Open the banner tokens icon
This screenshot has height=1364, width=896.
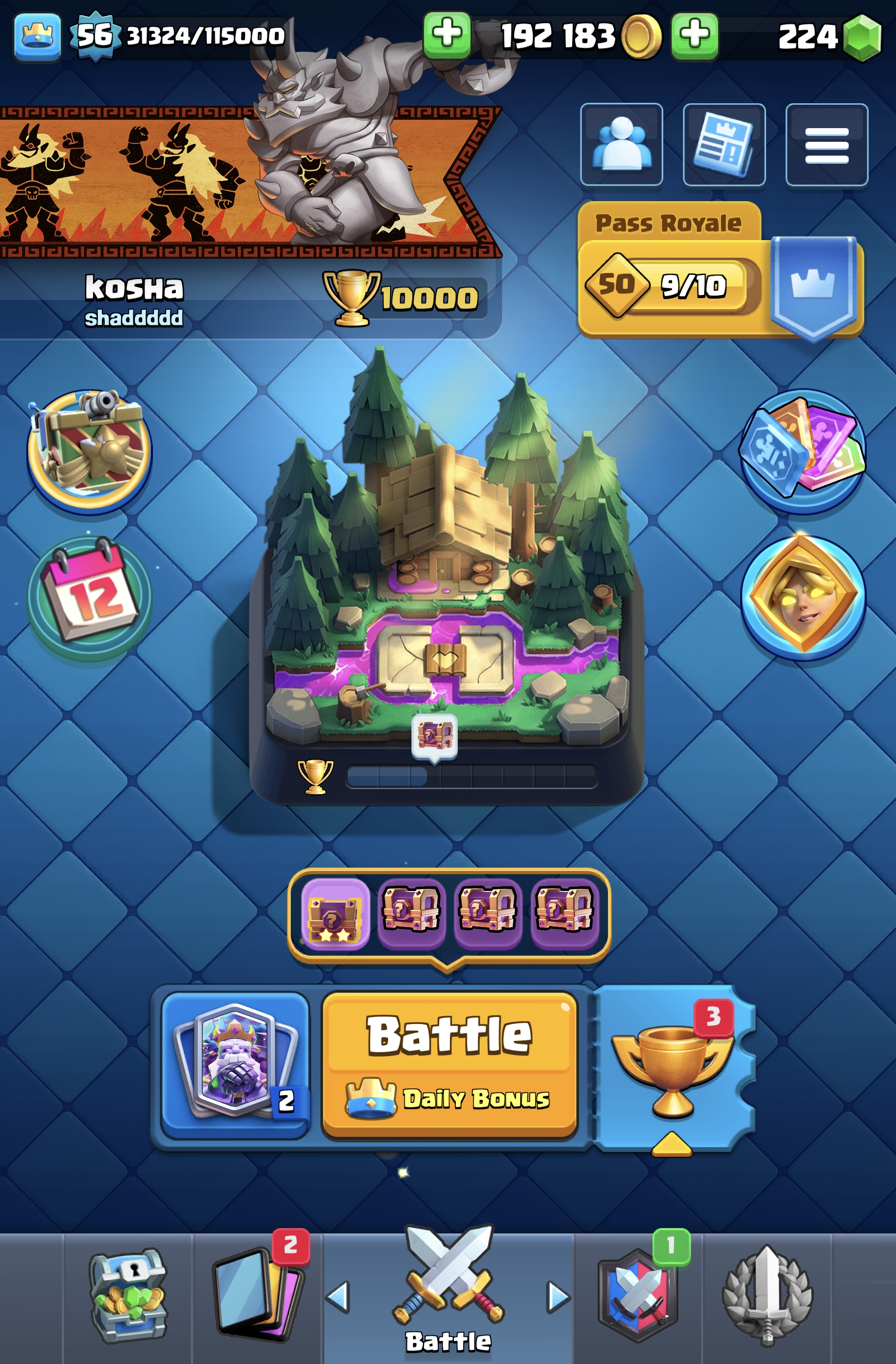click(803, 451)
